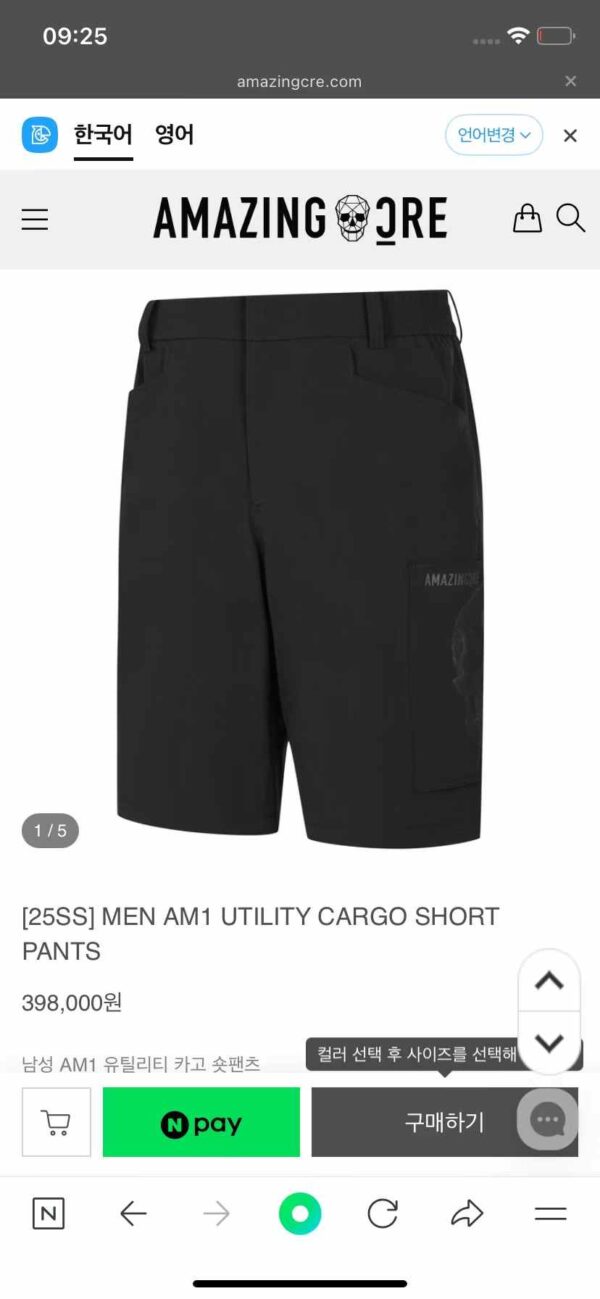Open the chat support bubble

(547, 1119)
